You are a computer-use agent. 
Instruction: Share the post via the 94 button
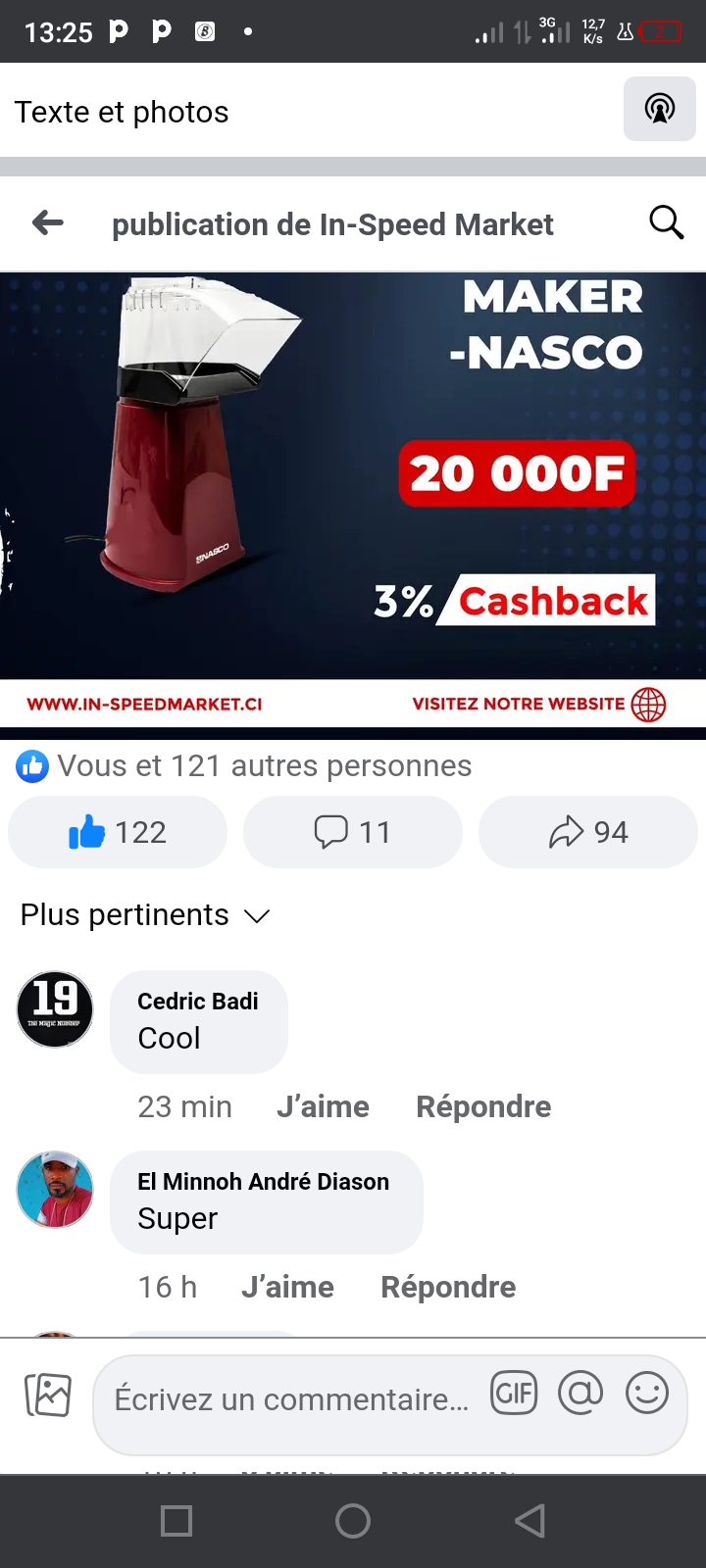click(587, 832)
